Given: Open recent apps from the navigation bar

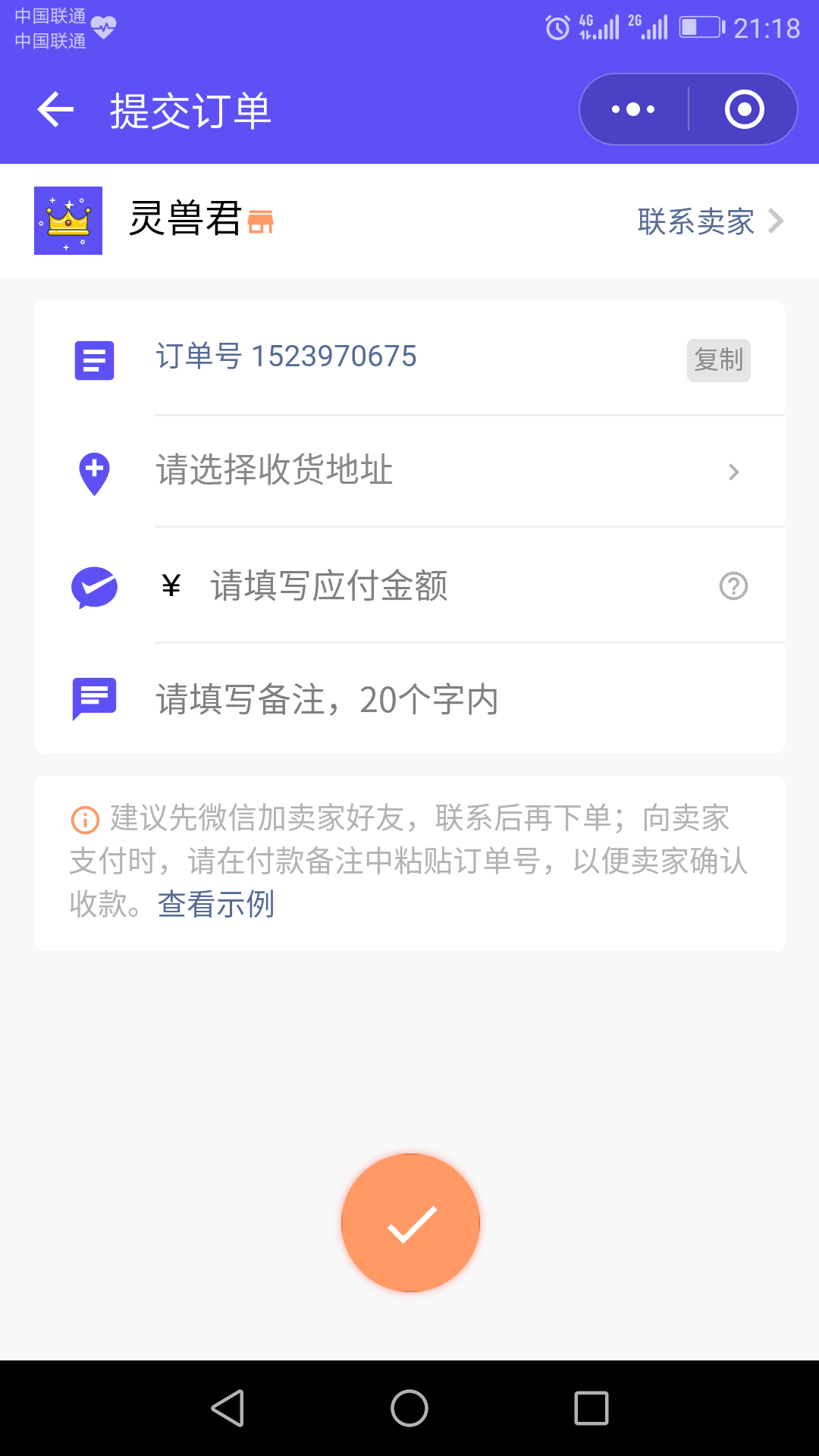Looking at the screenshot, I should [591, 1408].
